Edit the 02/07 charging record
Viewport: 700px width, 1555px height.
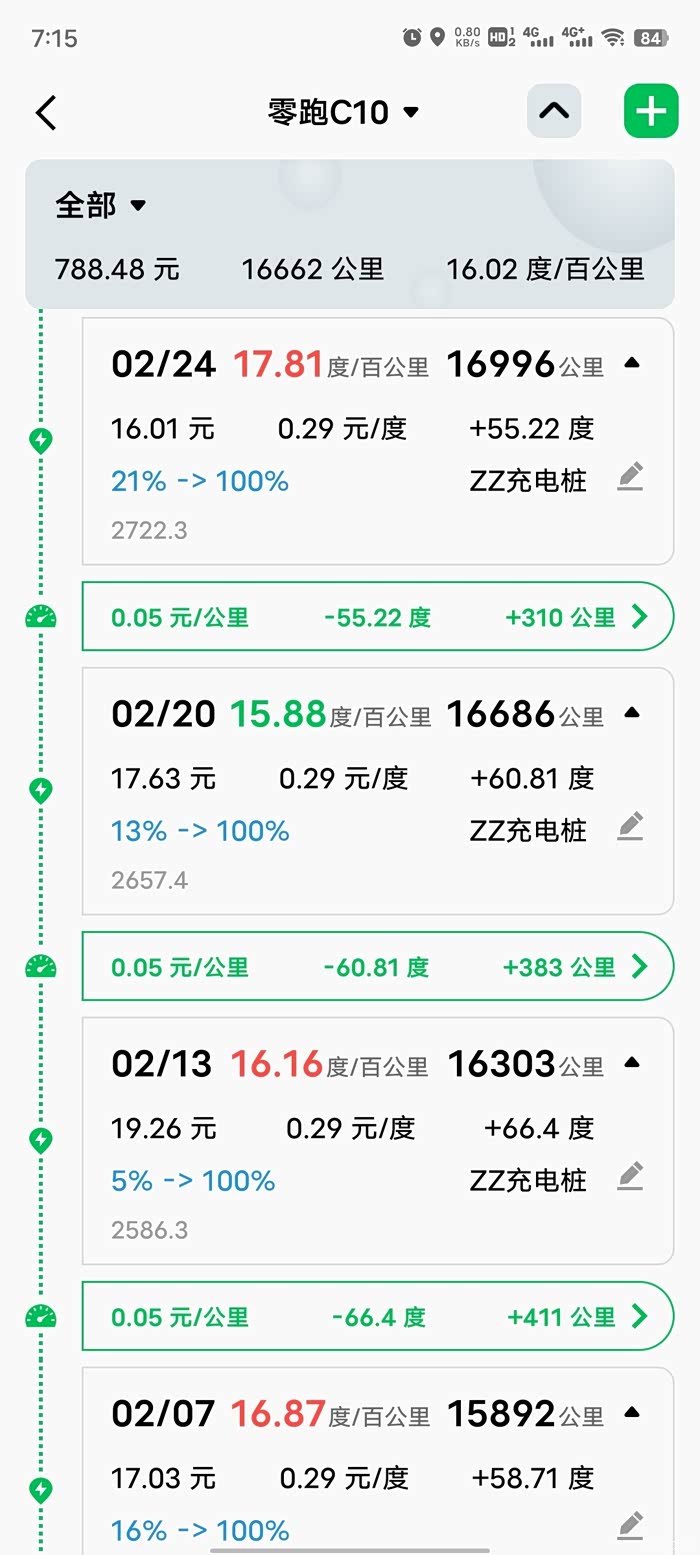[630, 1526]
